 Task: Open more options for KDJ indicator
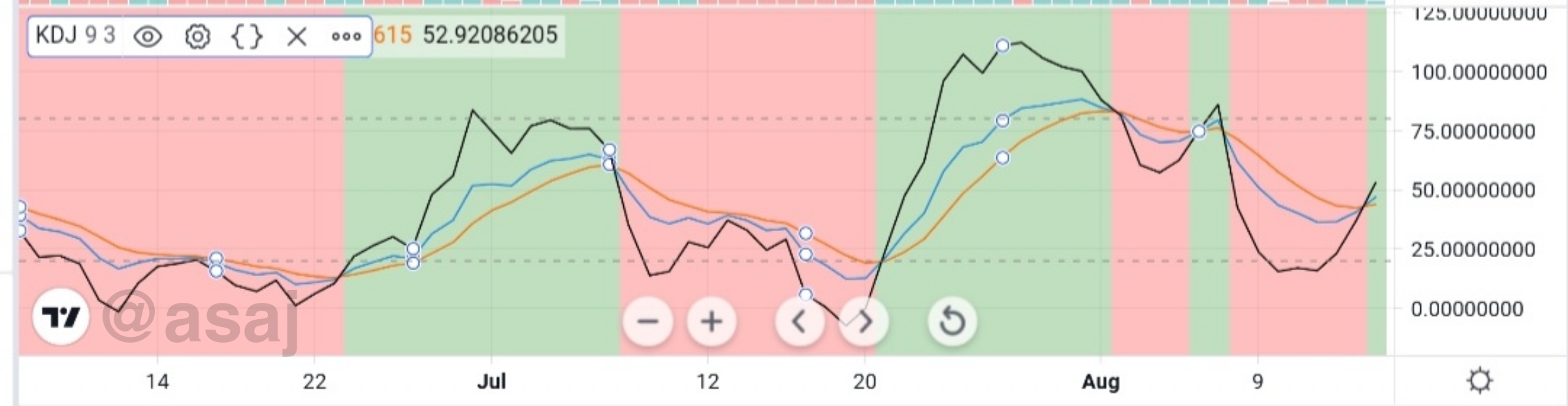[x=346, y=37]
